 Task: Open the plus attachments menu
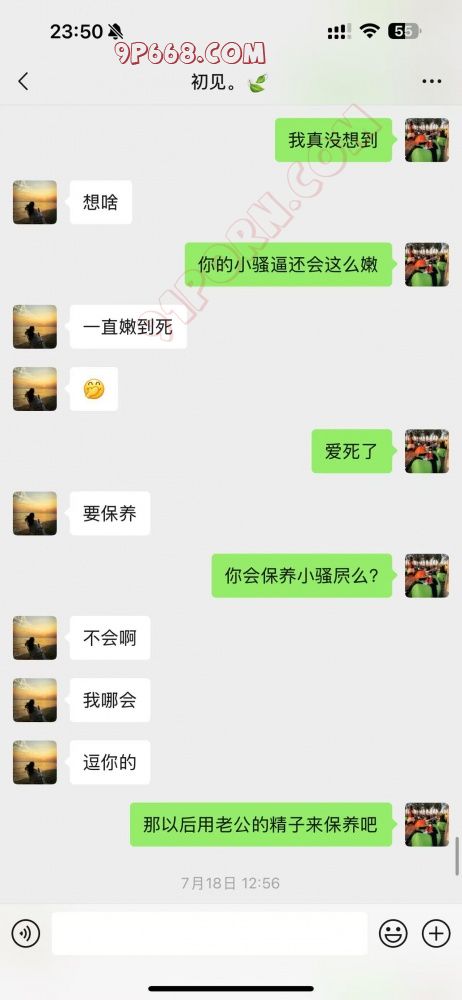click(436, 934)
